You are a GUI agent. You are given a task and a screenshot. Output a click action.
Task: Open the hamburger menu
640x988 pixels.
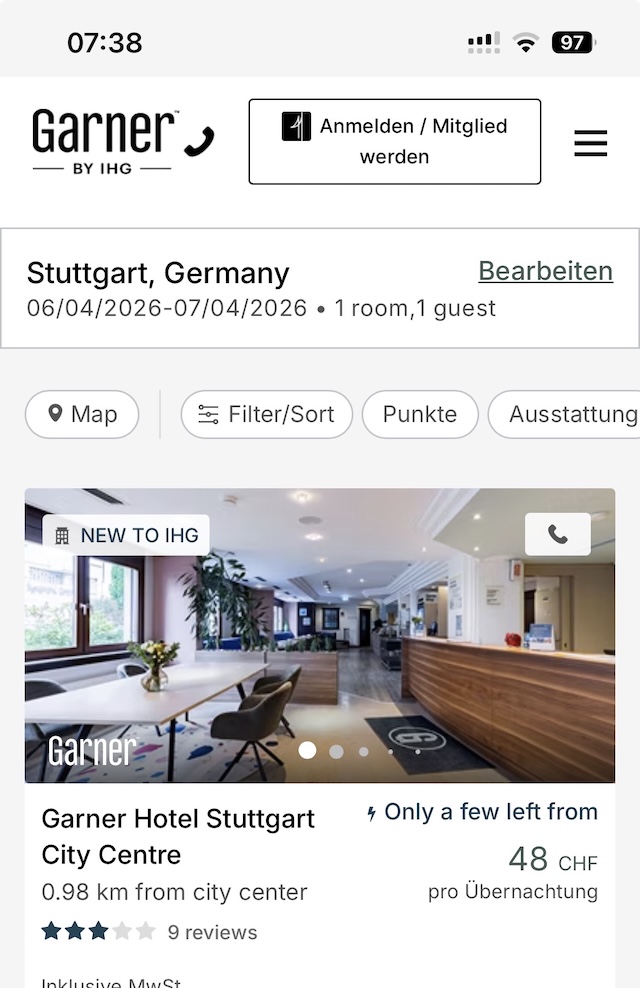point(590,143)
